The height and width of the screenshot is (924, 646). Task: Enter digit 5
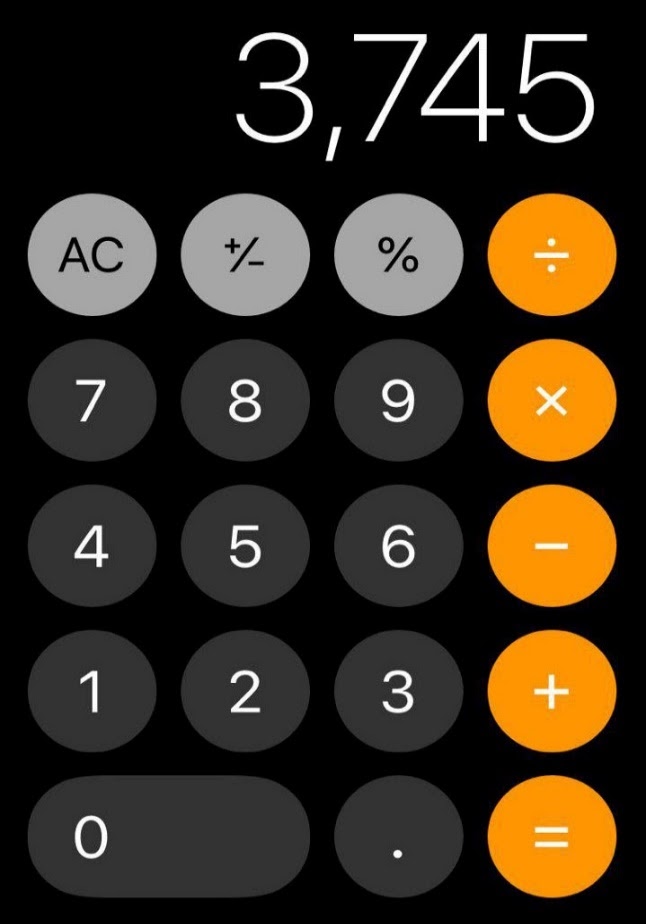click(x=245, y=548)
